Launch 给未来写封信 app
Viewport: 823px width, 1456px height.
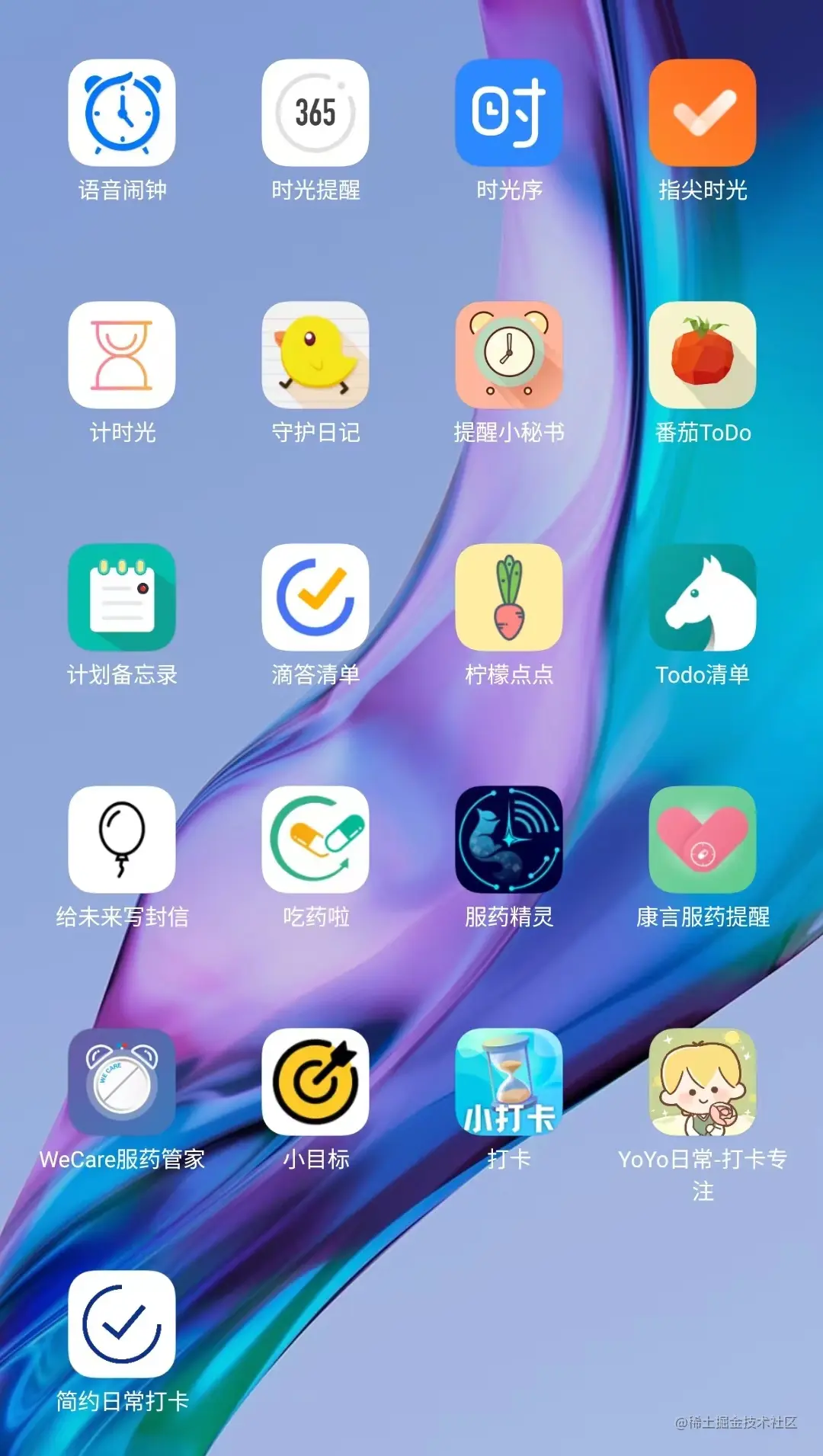point(122,840)
